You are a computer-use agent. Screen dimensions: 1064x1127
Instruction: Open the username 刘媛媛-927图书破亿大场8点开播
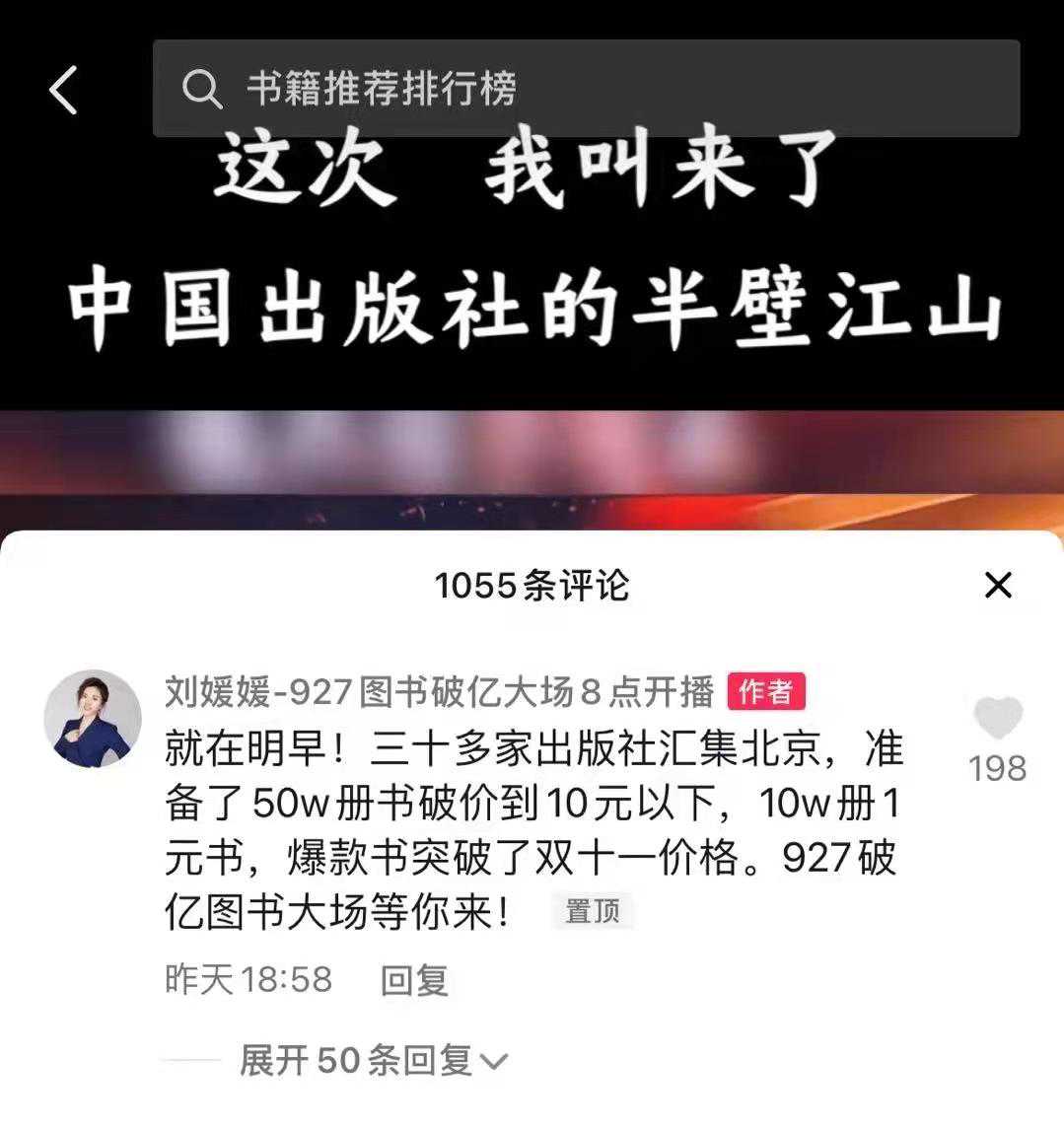439,693
